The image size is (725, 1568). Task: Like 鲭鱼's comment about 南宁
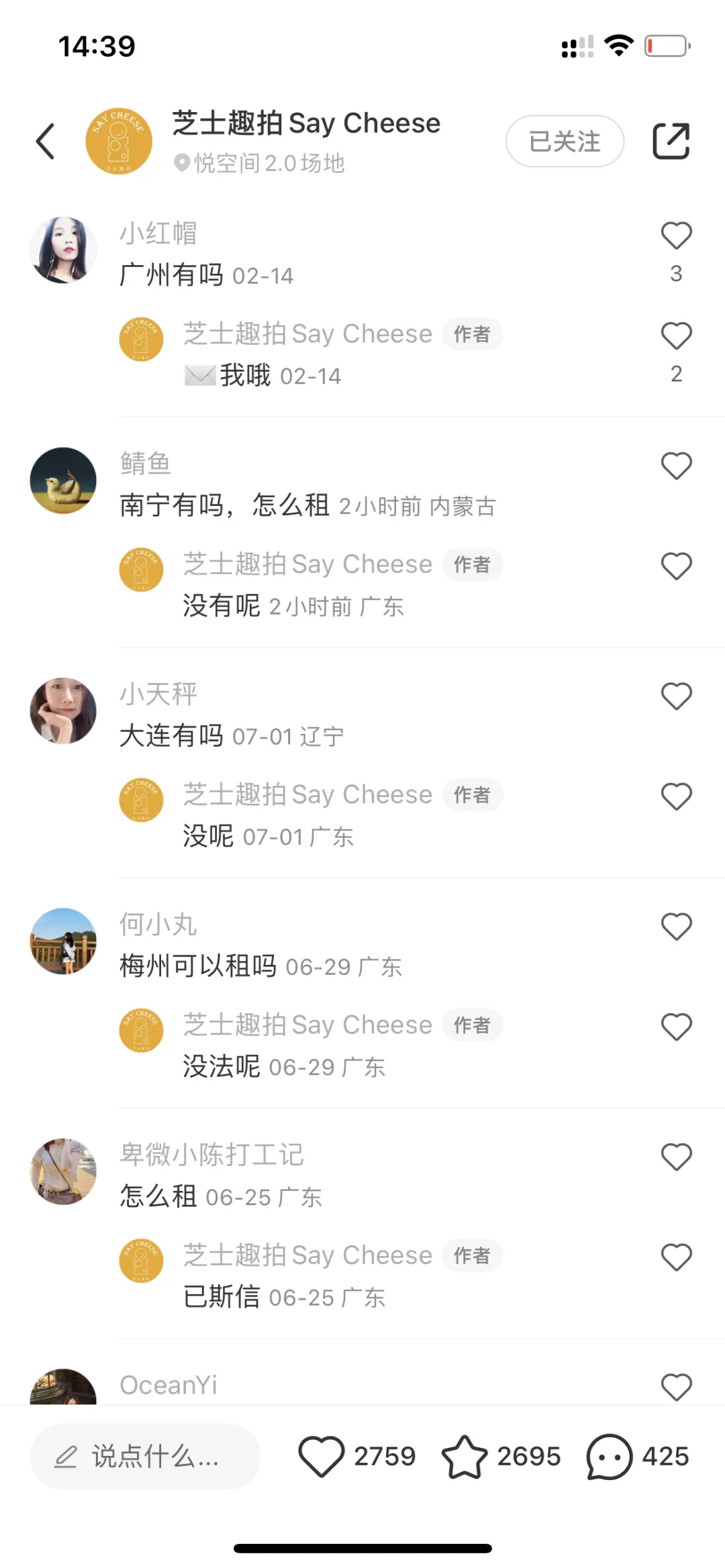pos(676,466)
